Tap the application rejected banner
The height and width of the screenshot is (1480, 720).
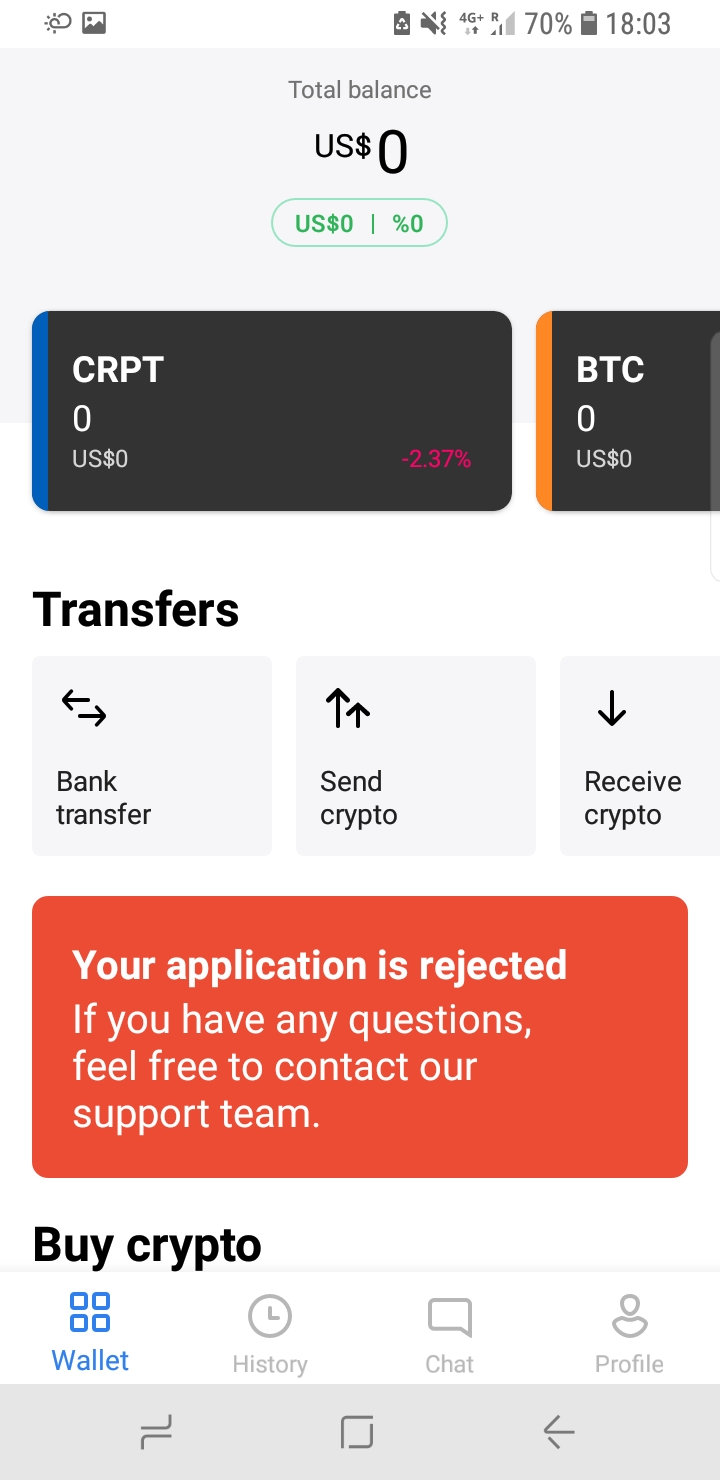click(360, 1037)
